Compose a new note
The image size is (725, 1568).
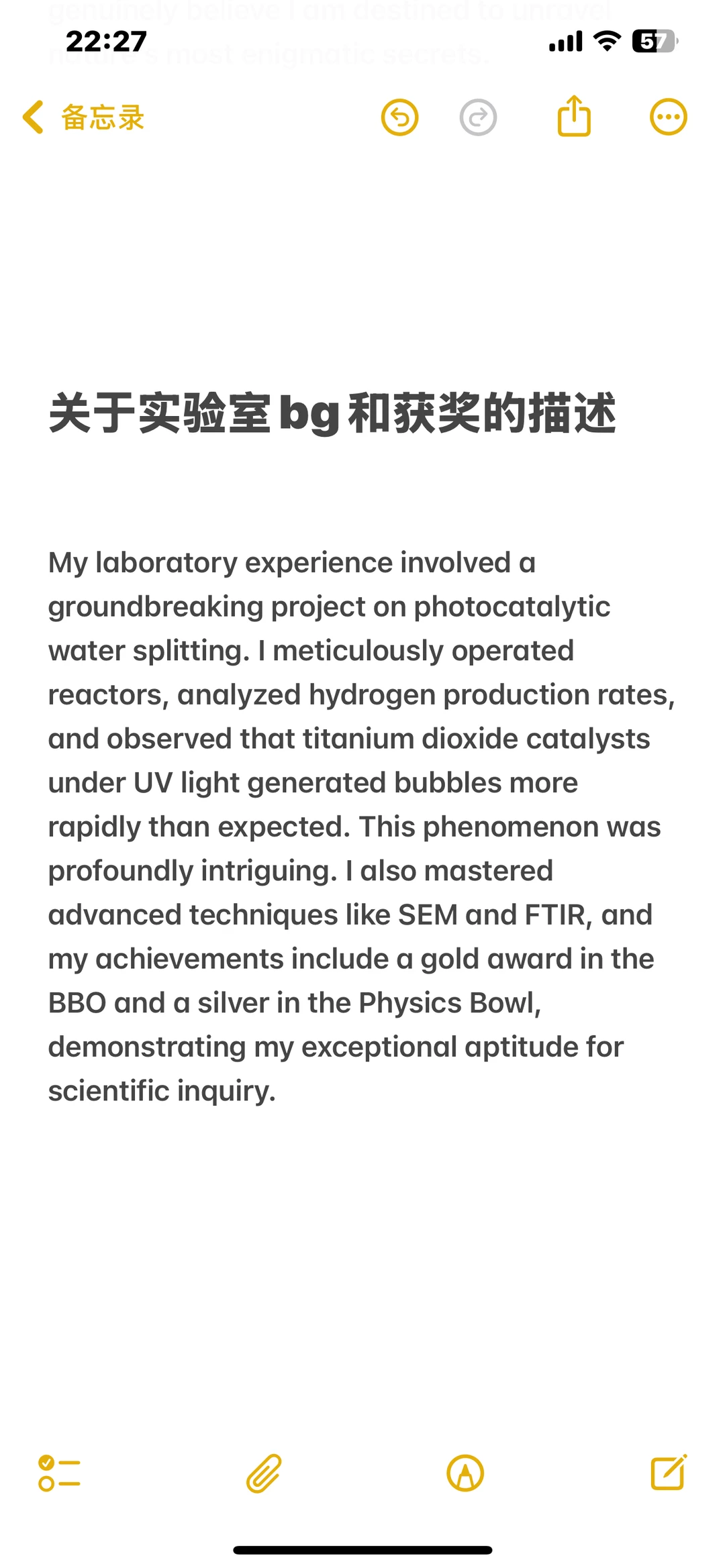[x=669, y=1472]
